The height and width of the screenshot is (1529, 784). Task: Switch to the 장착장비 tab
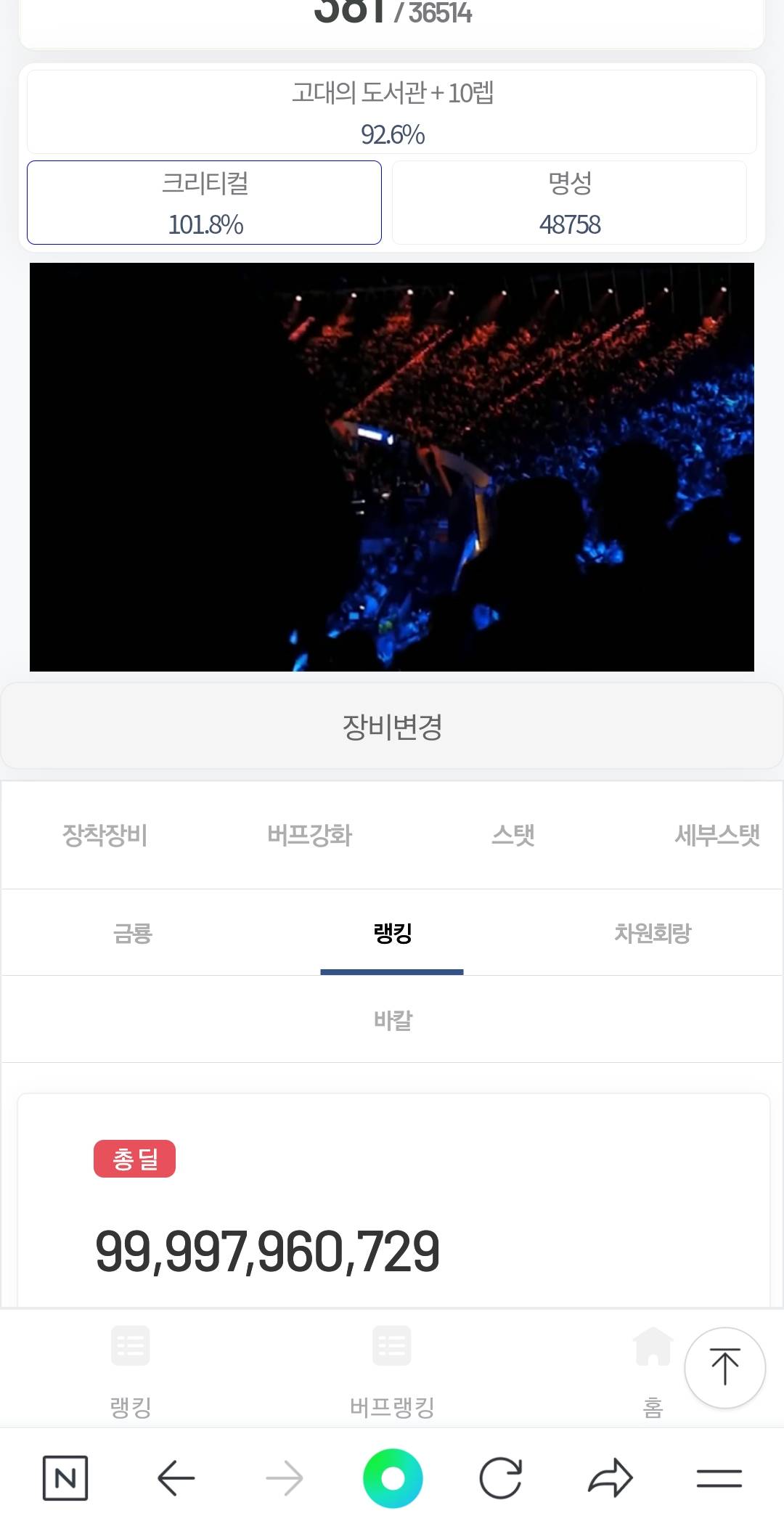coord(105,835)
